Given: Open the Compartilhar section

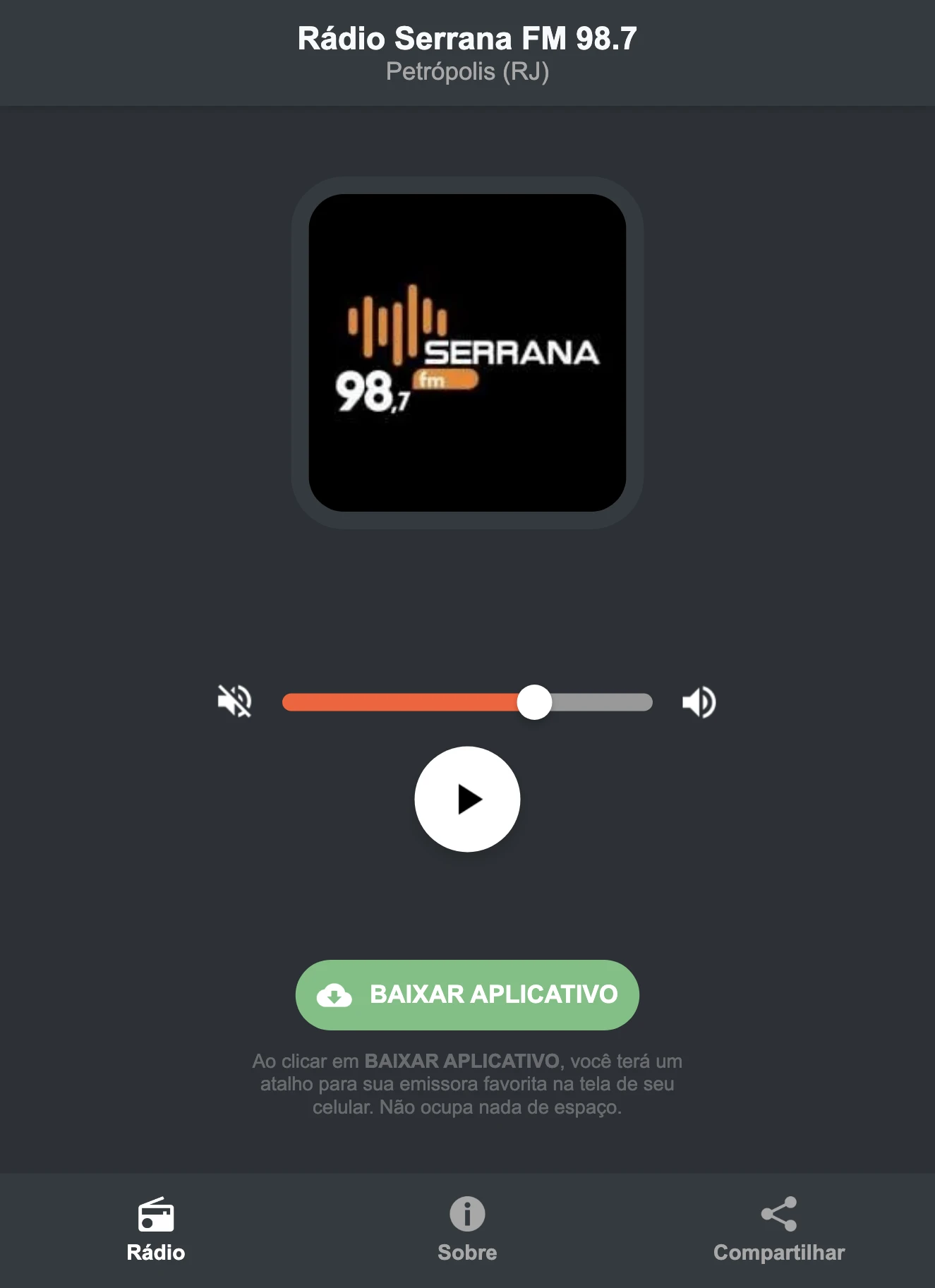Looking at the screenshot, I should coord(778,1228).
